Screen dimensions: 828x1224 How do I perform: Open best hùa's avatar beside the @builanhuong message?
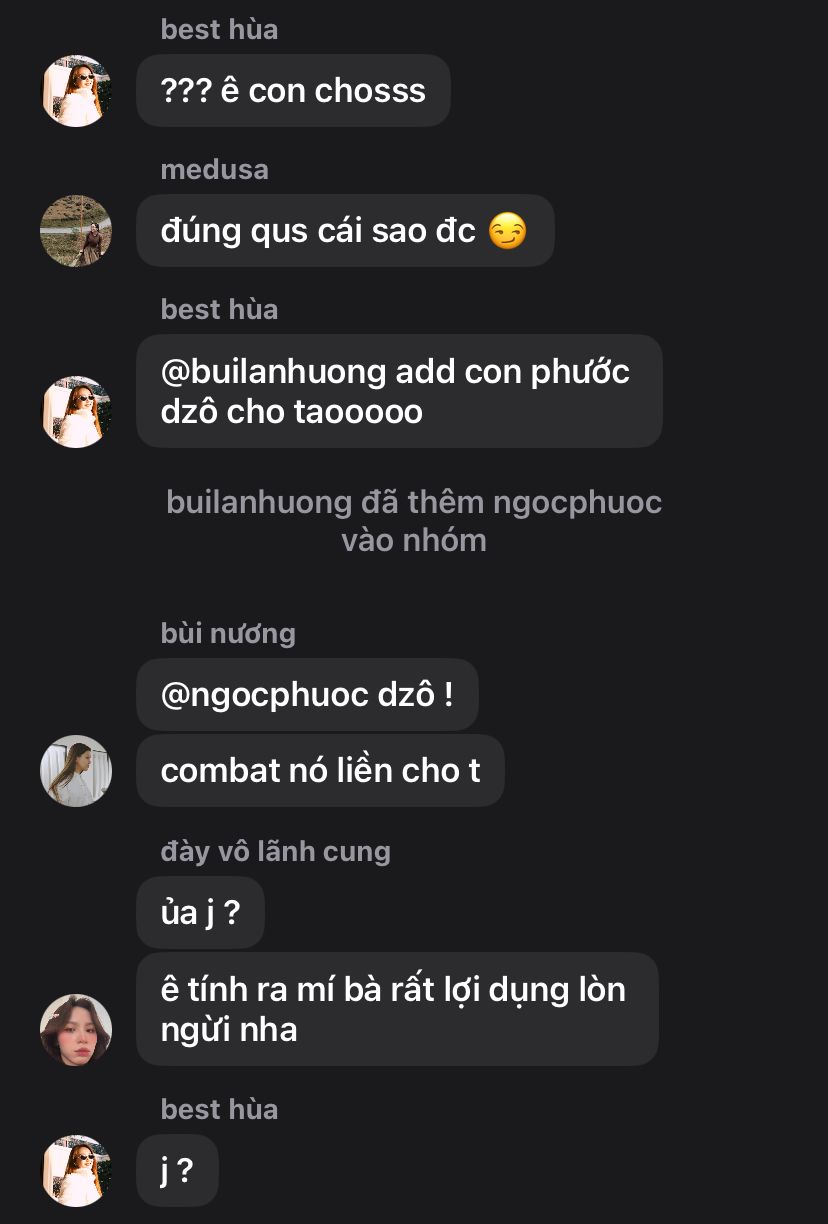pyautogui.click(x=76, y=411)
